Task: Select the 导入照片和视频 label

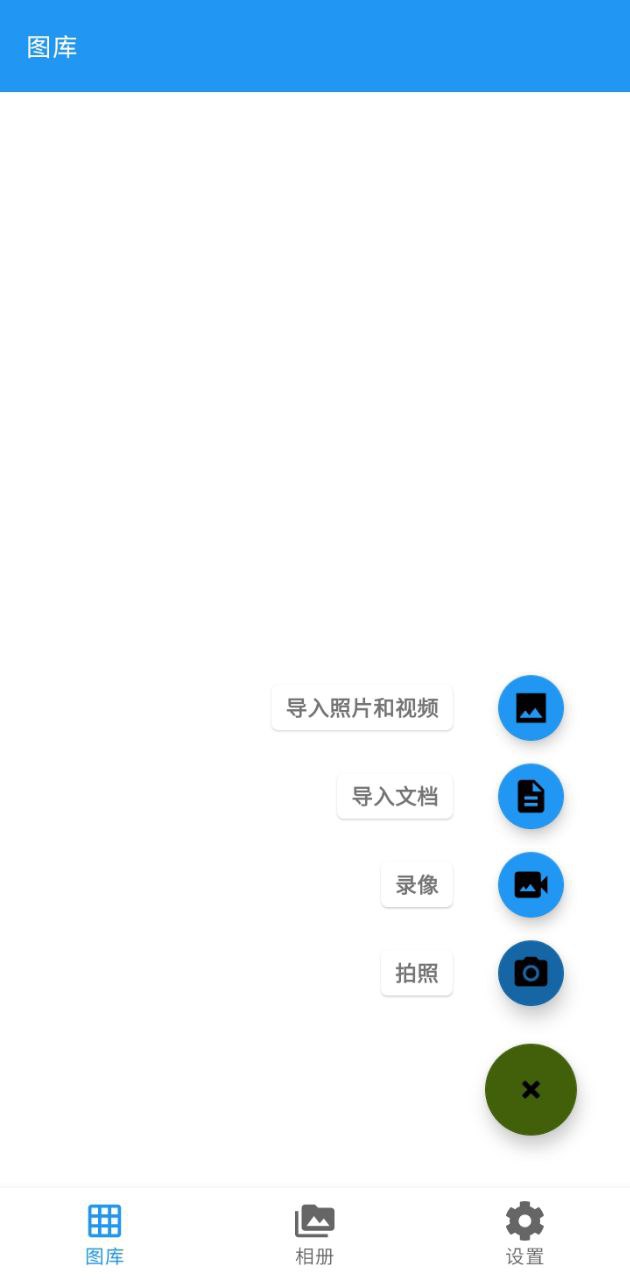Action: pyautogui.click(x=362, y=708)
